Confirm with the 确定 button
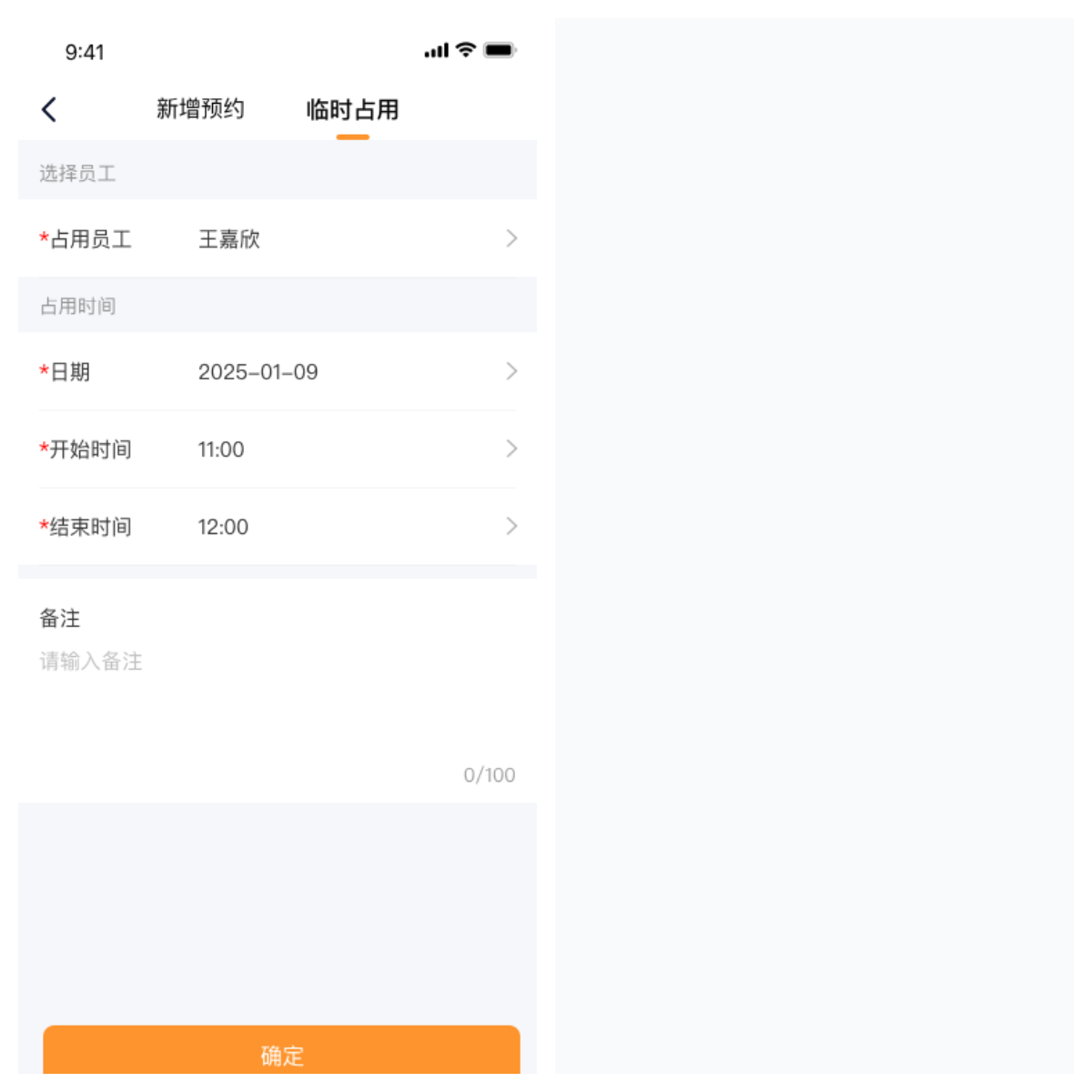 (281, 1053)
